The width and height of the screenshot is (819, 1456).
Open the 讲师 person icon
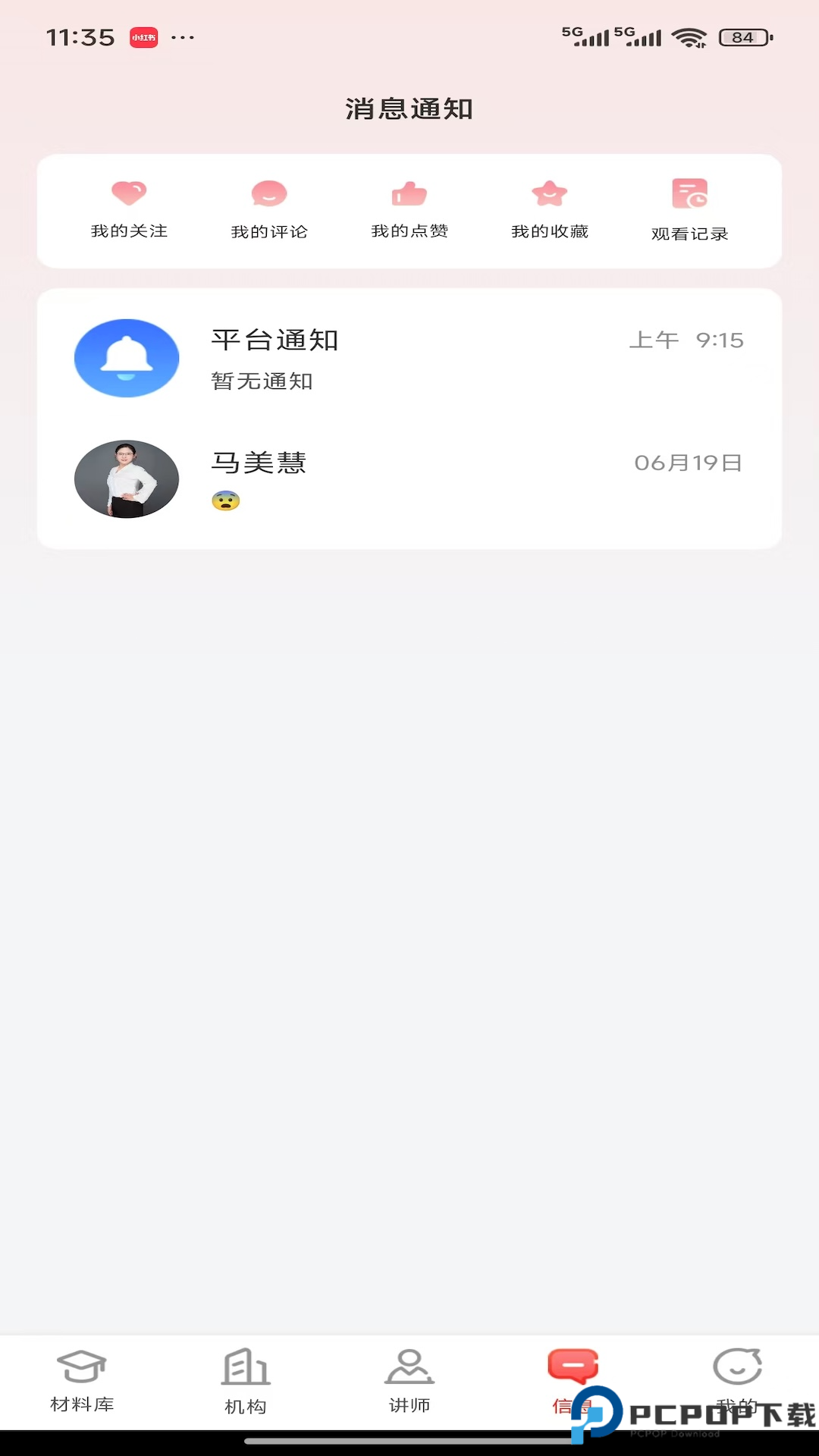[409, 1365]
